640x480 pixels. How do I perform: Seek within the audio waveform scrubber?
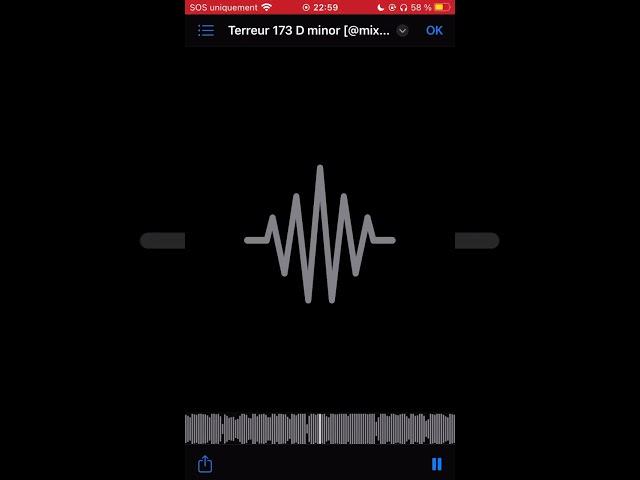320,429
